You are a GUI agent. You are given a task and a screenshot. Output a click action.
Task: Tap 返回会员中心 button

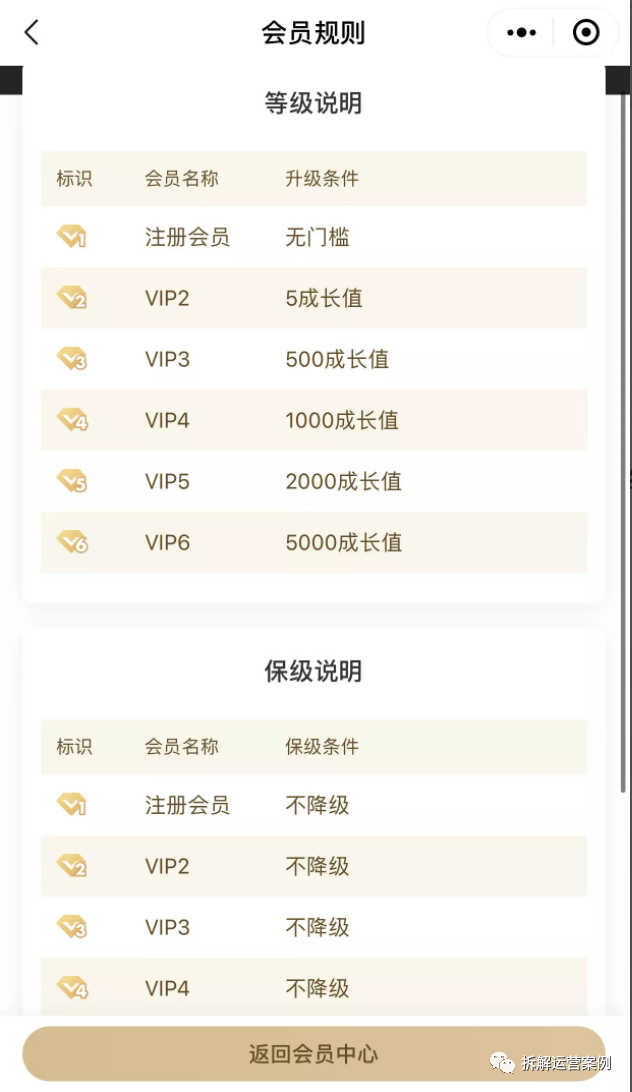tap(314, 1054)
